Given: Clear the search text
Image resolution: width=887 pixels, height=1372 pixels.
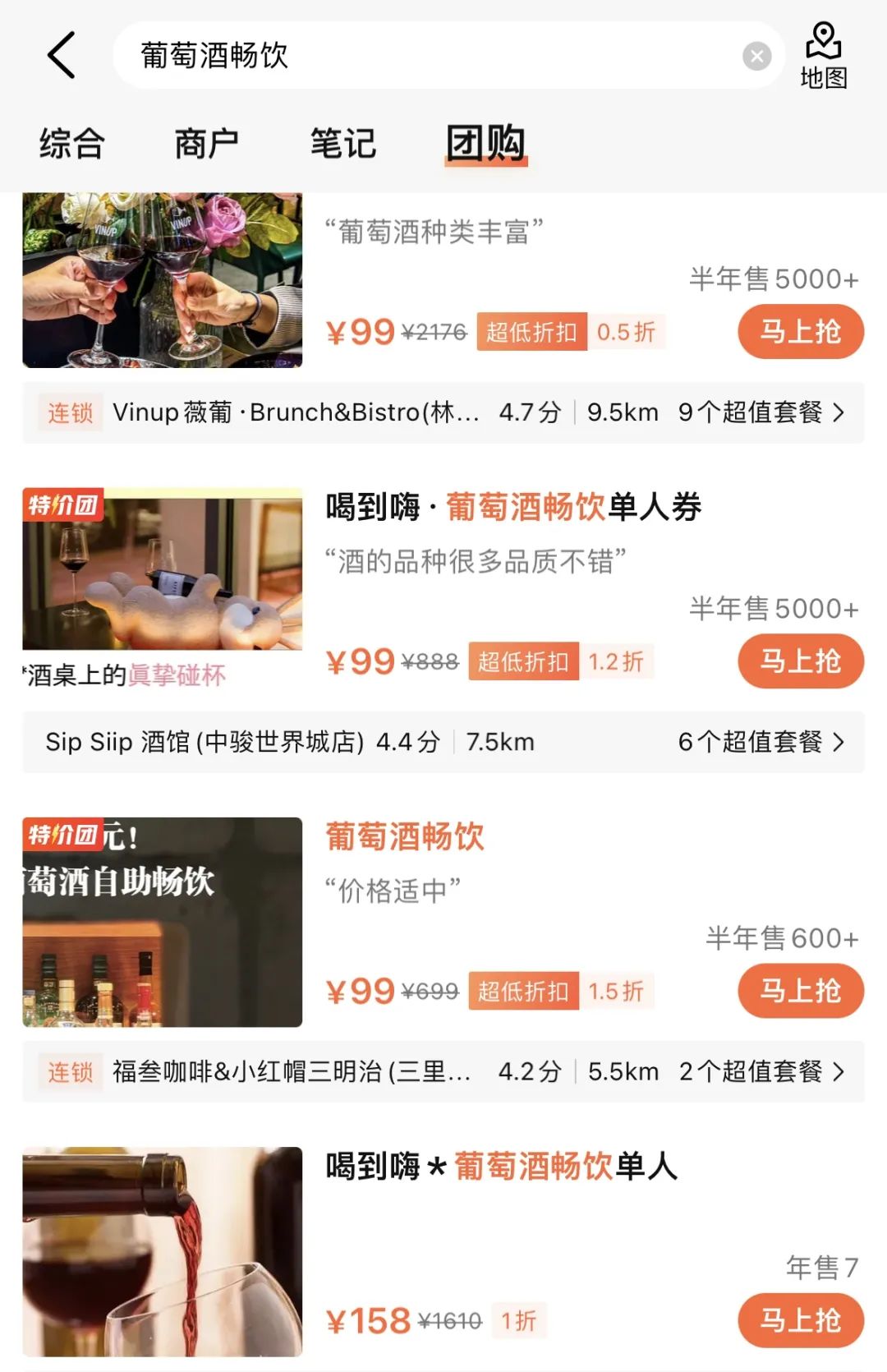Looking at the screenshot, I should click(x=756, y=56).
